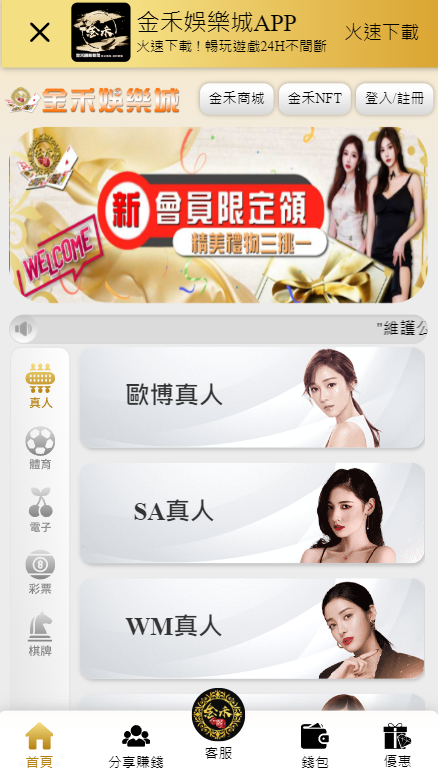The image size is (438, 778).
Task: Open the 新會員限定領 promo banner
Action: [x=218, y=215]
